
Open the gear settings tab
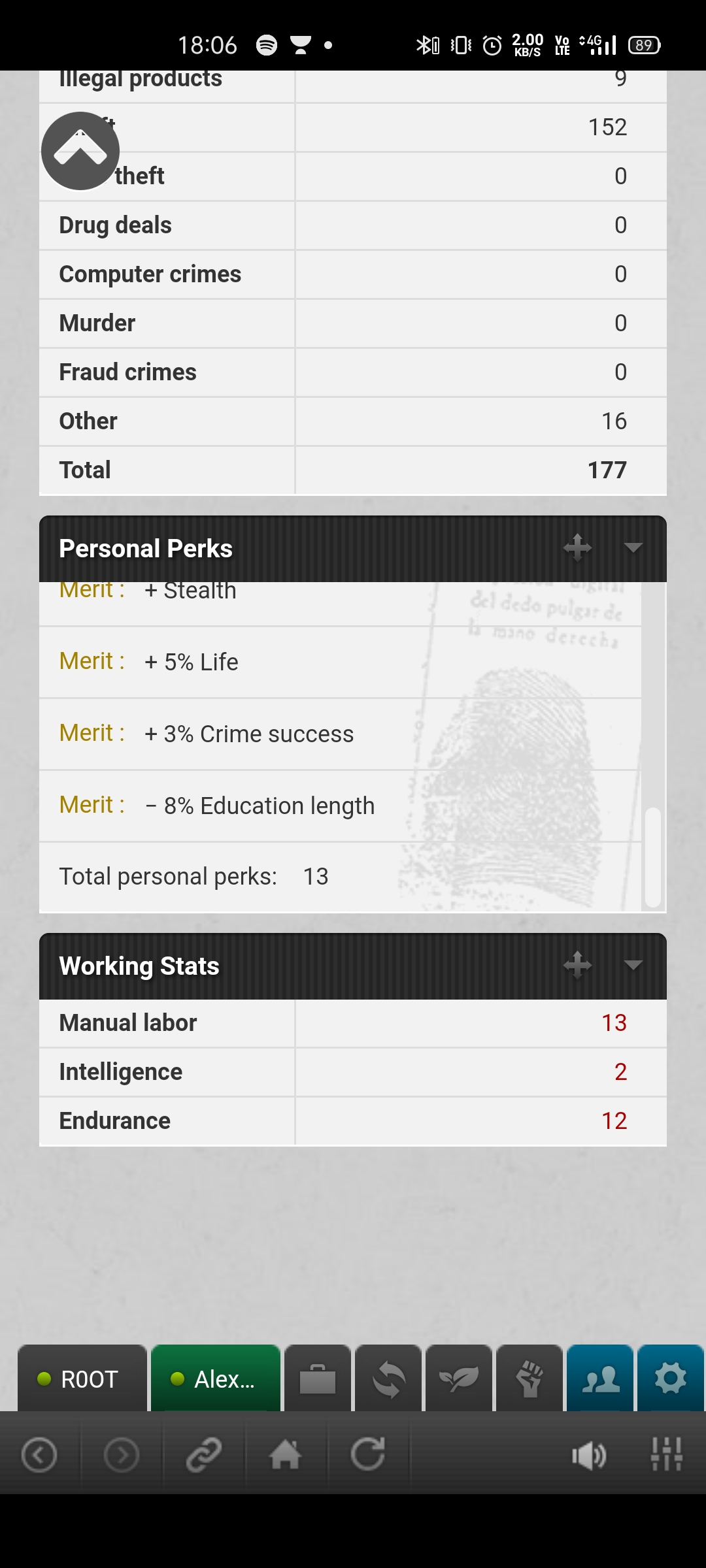[671, 1379]
